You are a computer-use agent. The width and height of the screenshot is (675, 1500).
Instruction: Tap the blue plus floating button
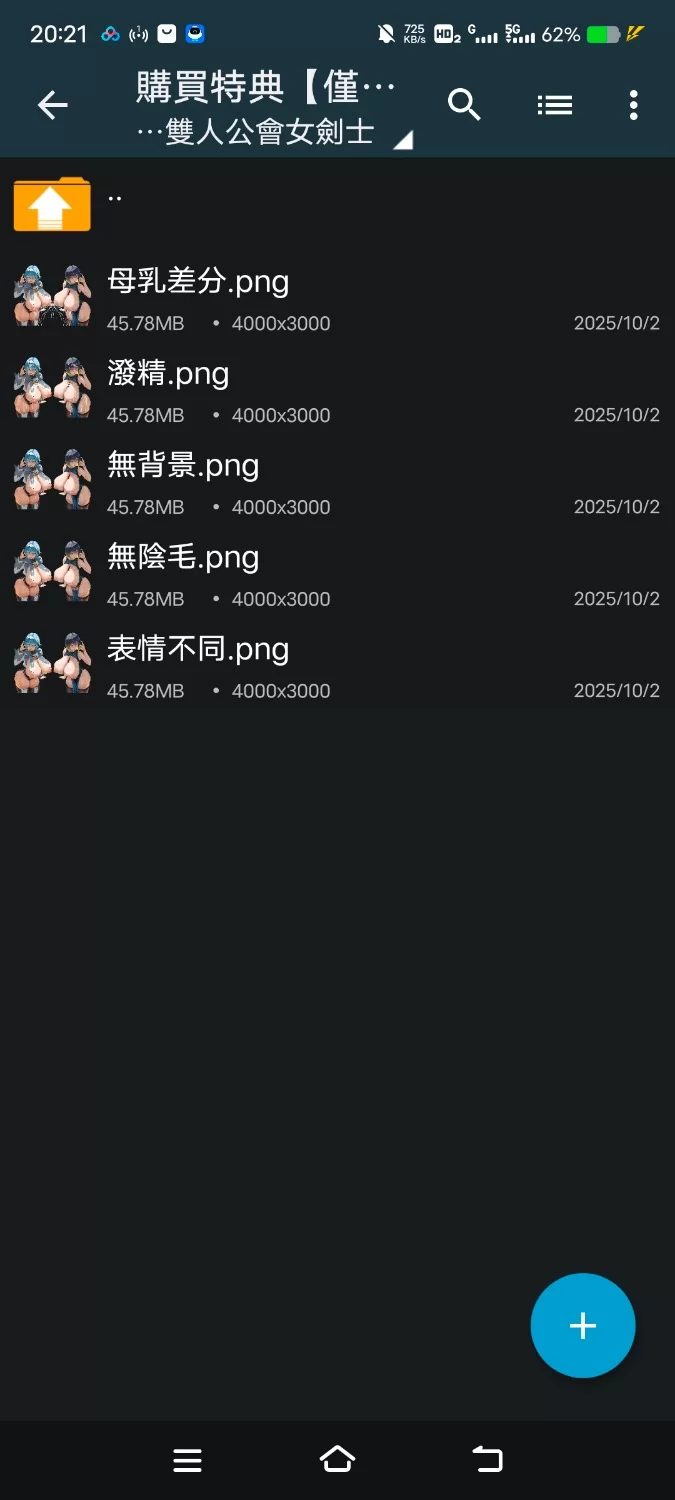582,1326
